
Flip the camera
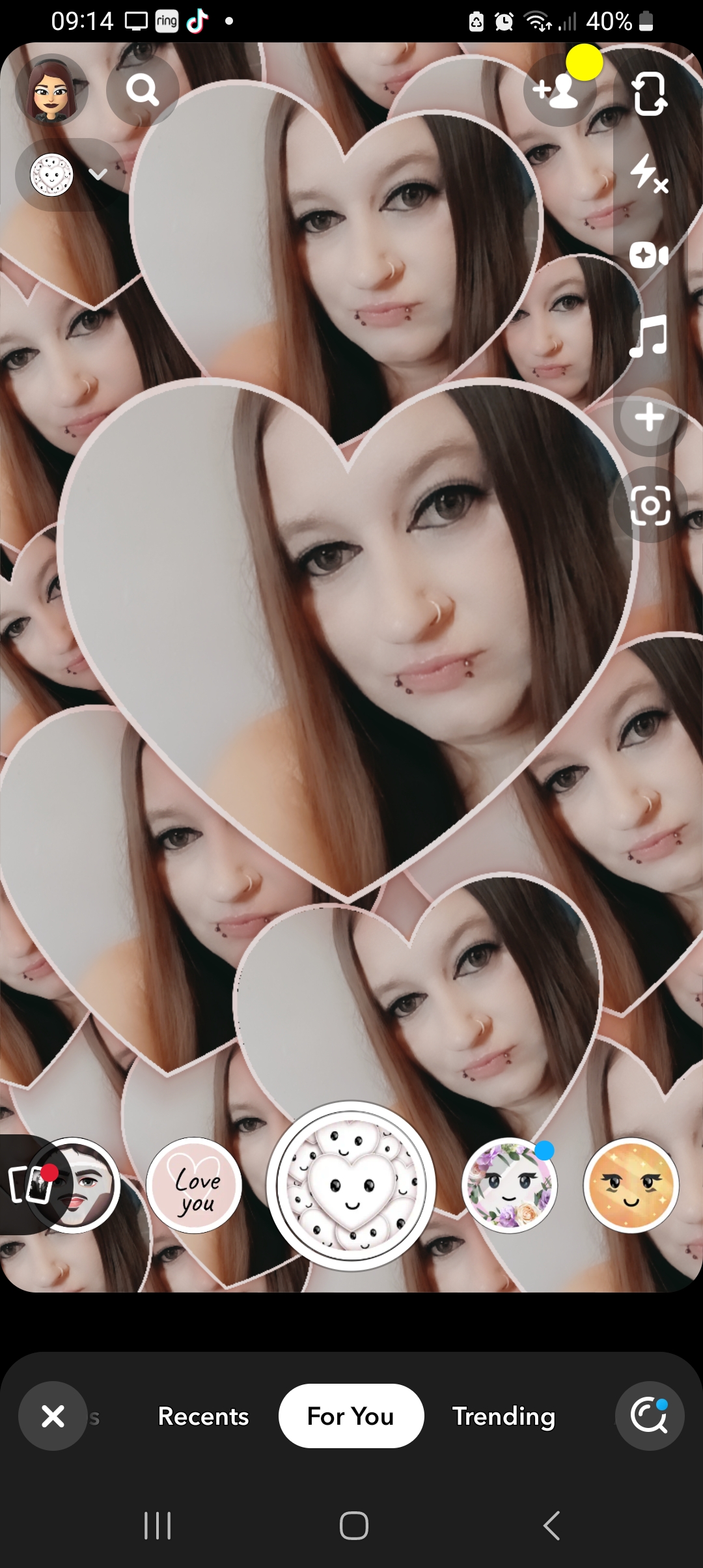point(650,94)
